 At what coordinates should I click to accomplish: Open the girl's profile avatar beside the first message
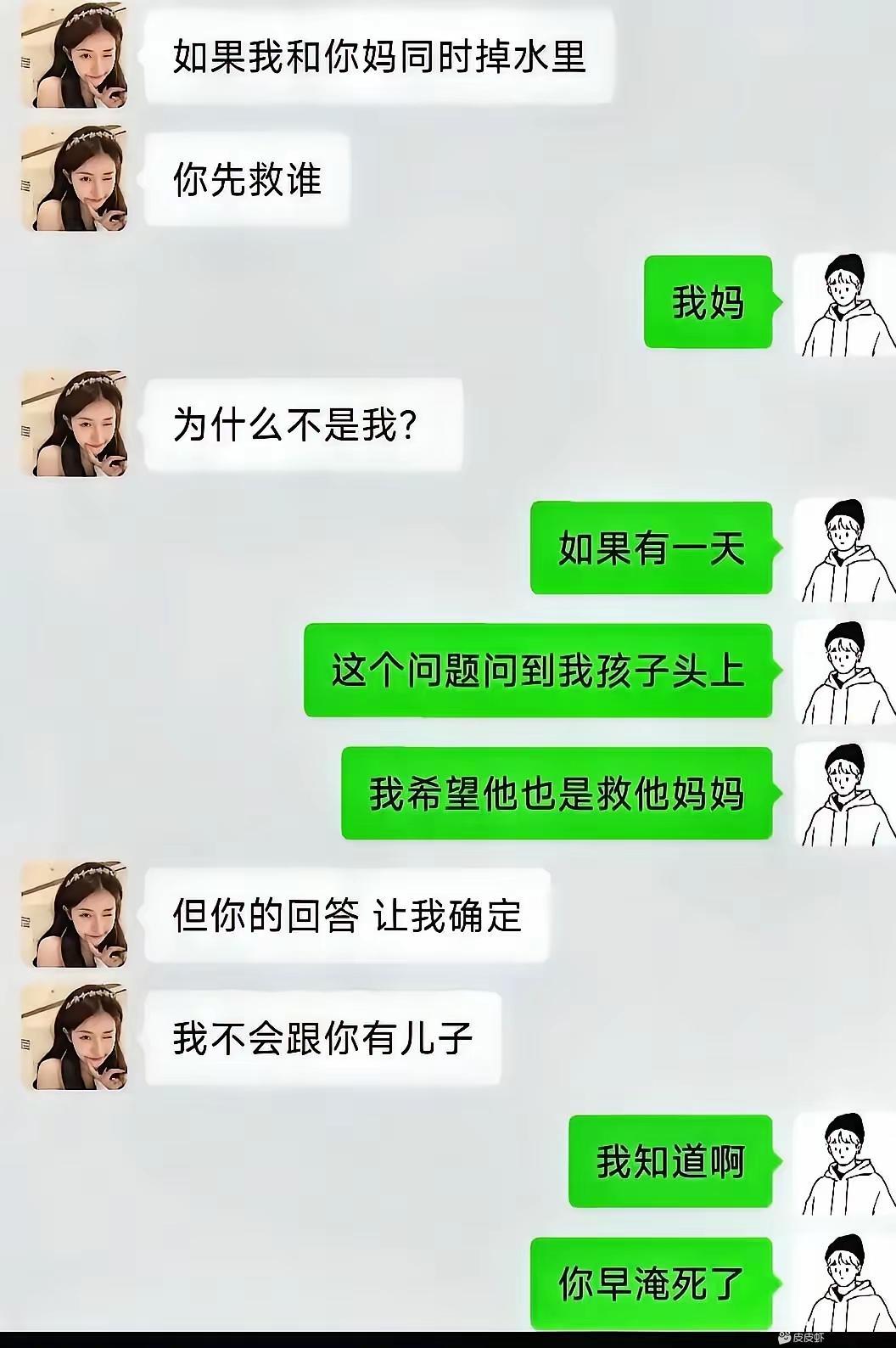[76, 58]
